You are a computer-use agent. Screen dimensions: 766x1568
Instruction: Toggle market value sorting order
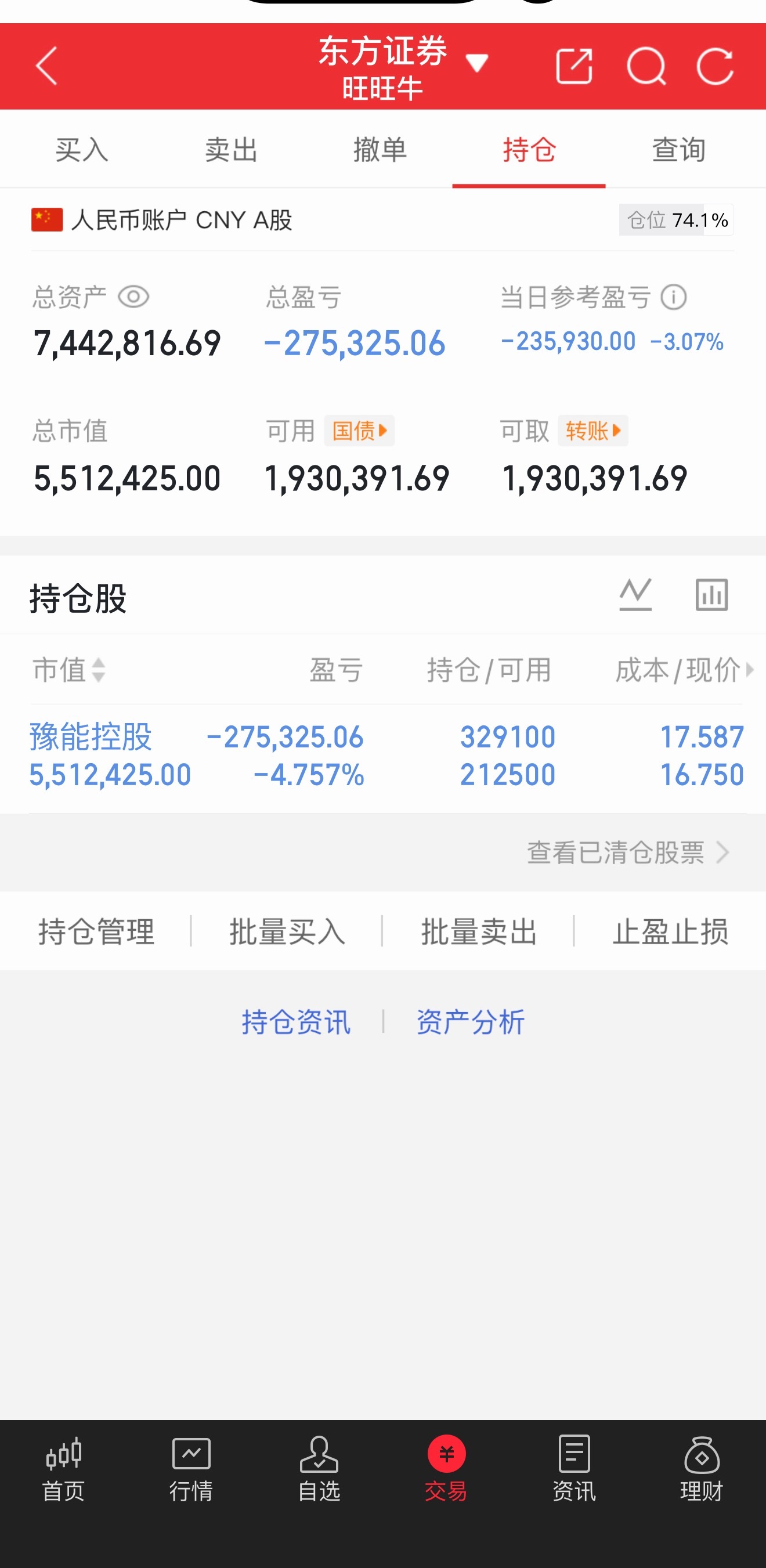97,671
